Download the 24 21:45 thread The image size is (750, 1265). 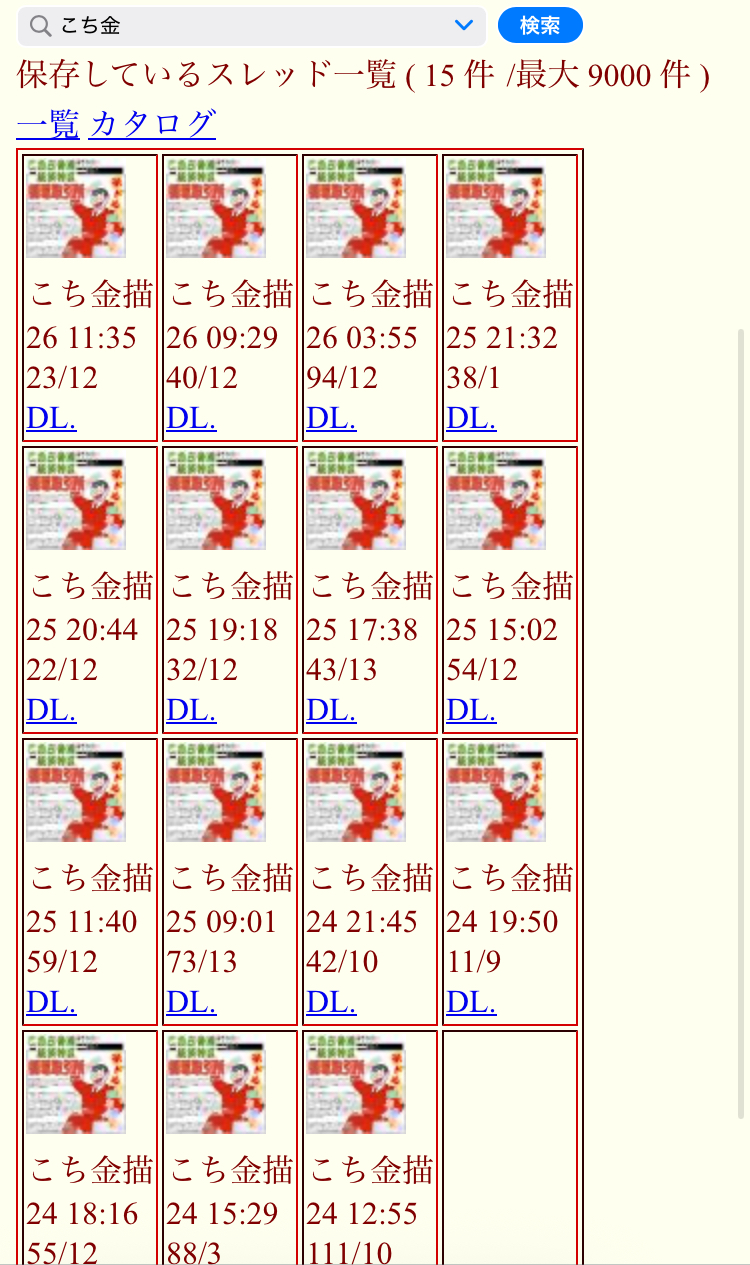[332, 1003]
